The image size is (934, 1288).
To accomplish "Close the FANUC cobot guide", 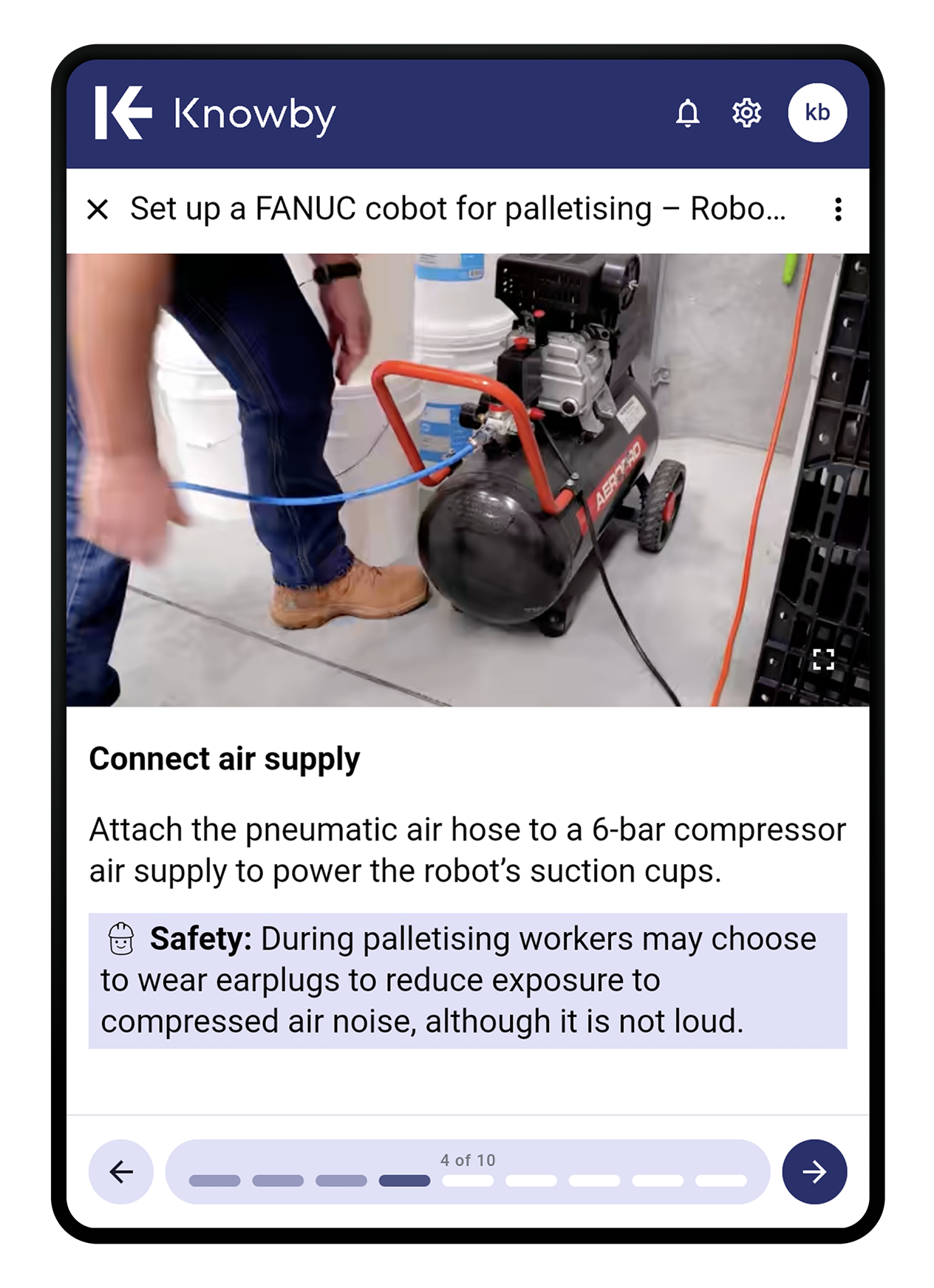I will (x=98, y=210).
